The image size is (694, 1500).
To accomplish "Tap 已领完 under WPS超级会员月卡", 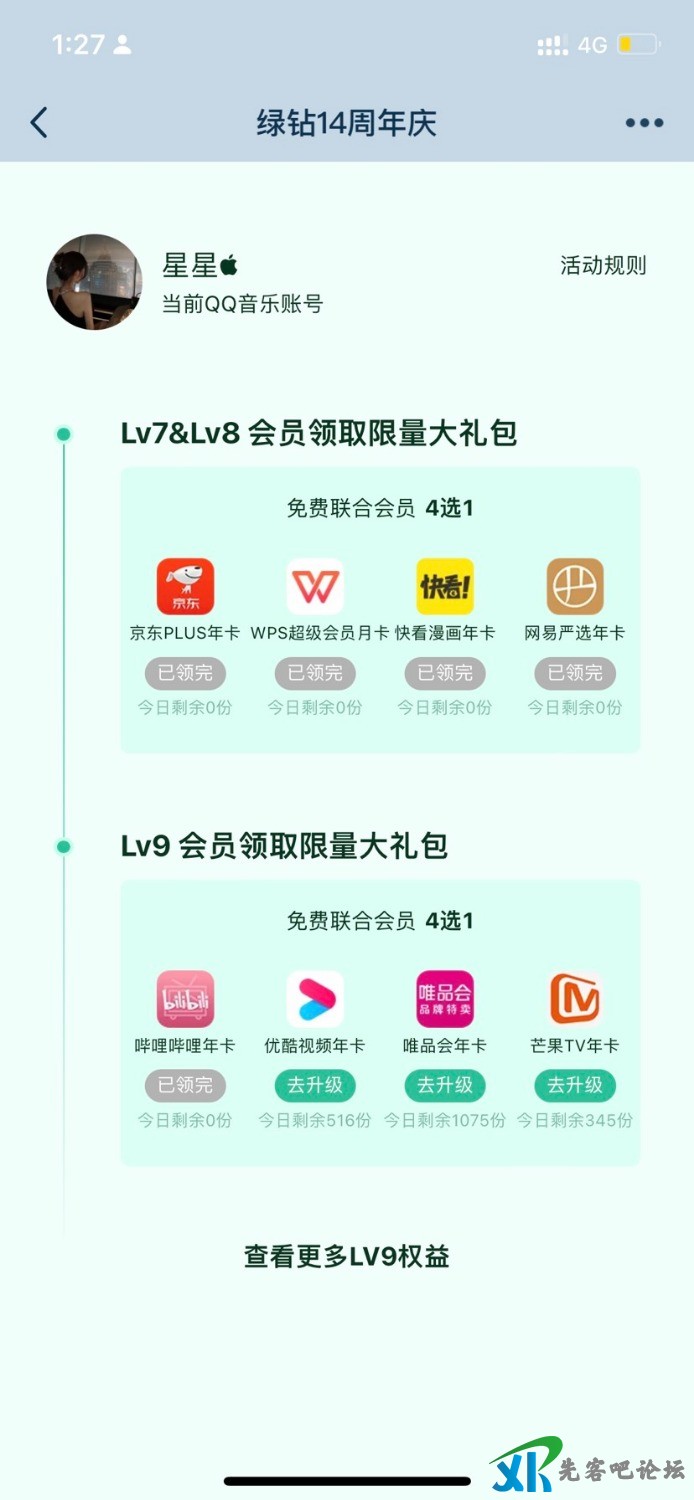I will (315, 673).
